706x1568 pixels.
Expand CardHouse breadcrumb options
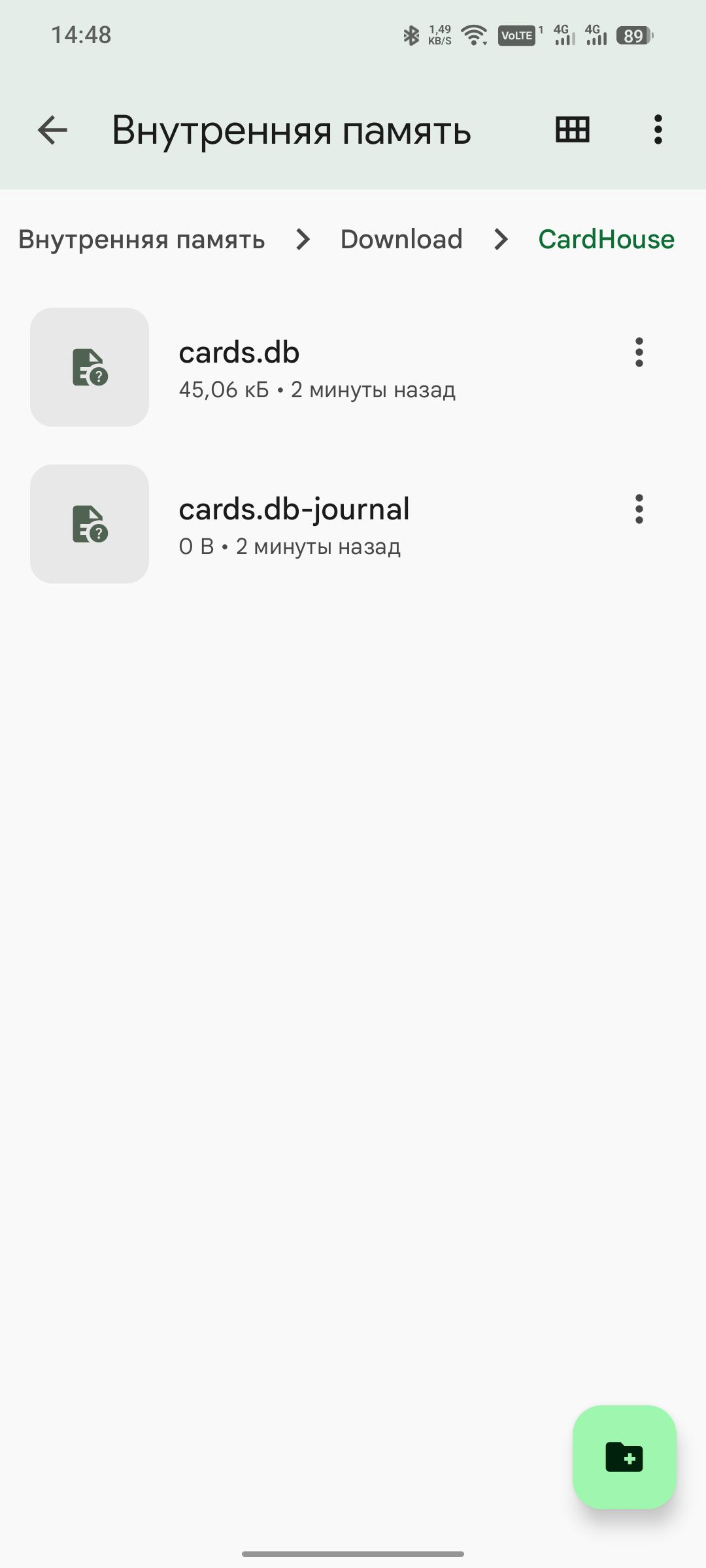tap(605, 240)
